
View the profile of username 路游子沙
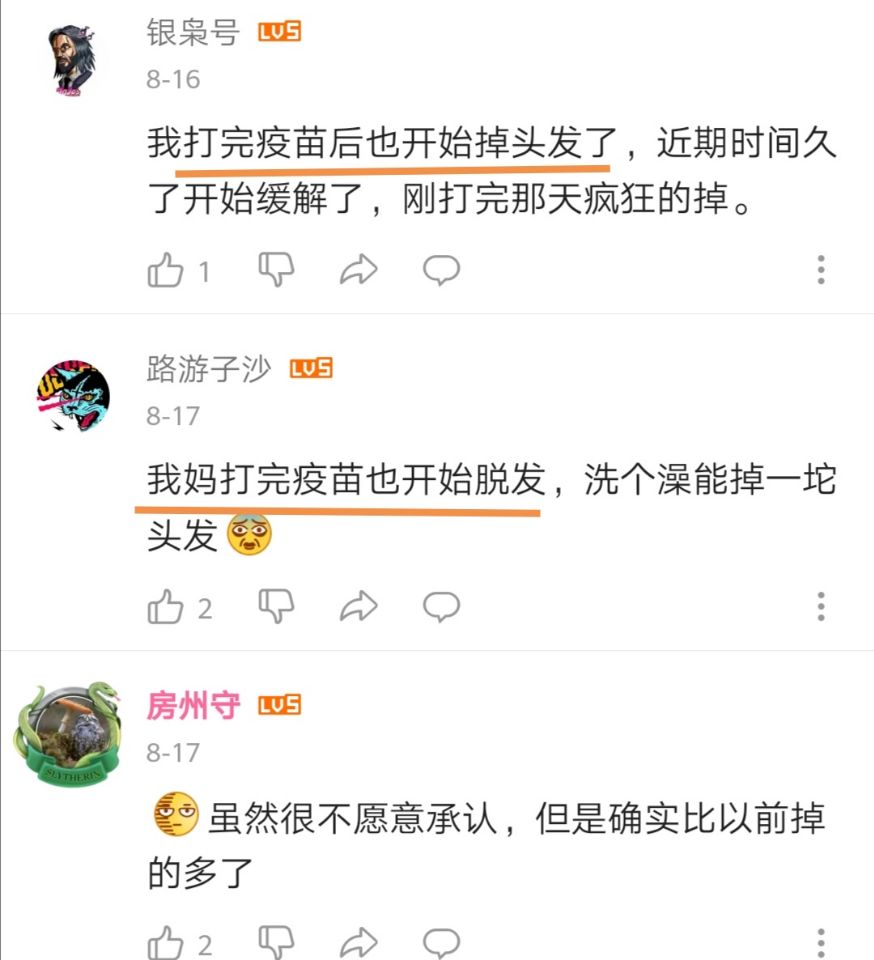[x=208, y=369]
